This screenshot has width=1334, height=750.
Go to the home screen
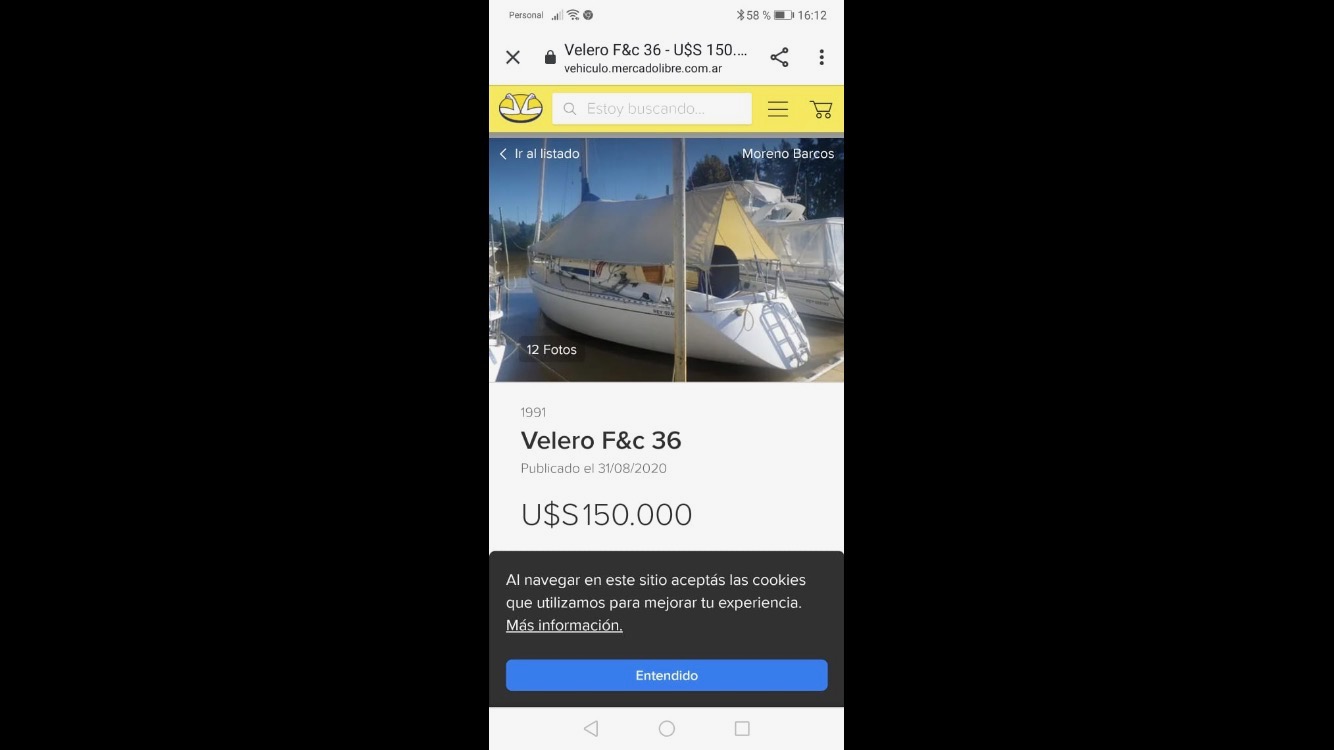click(666, 729)
